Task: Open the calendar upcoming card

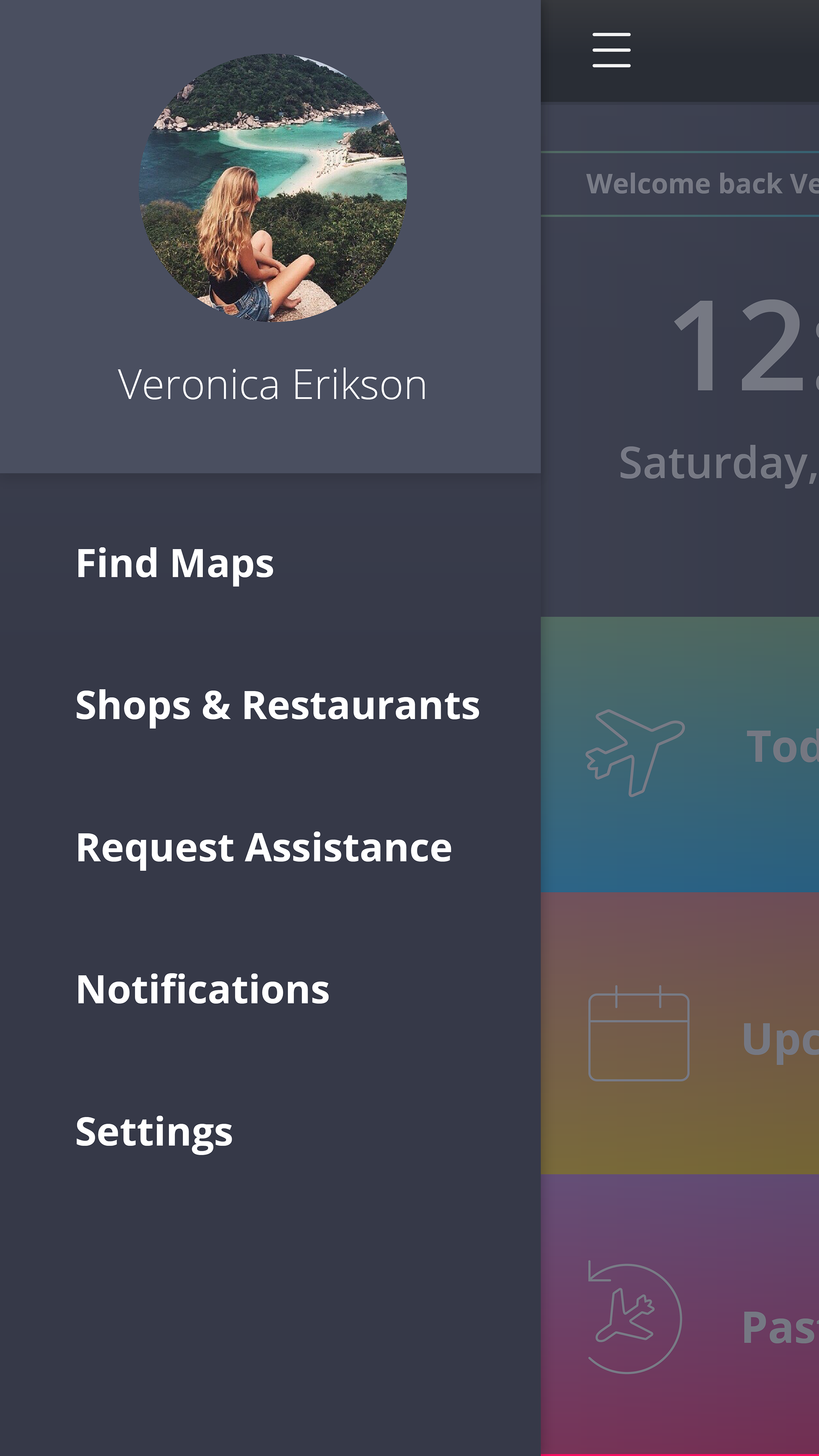Action: tap(680, 1034)
